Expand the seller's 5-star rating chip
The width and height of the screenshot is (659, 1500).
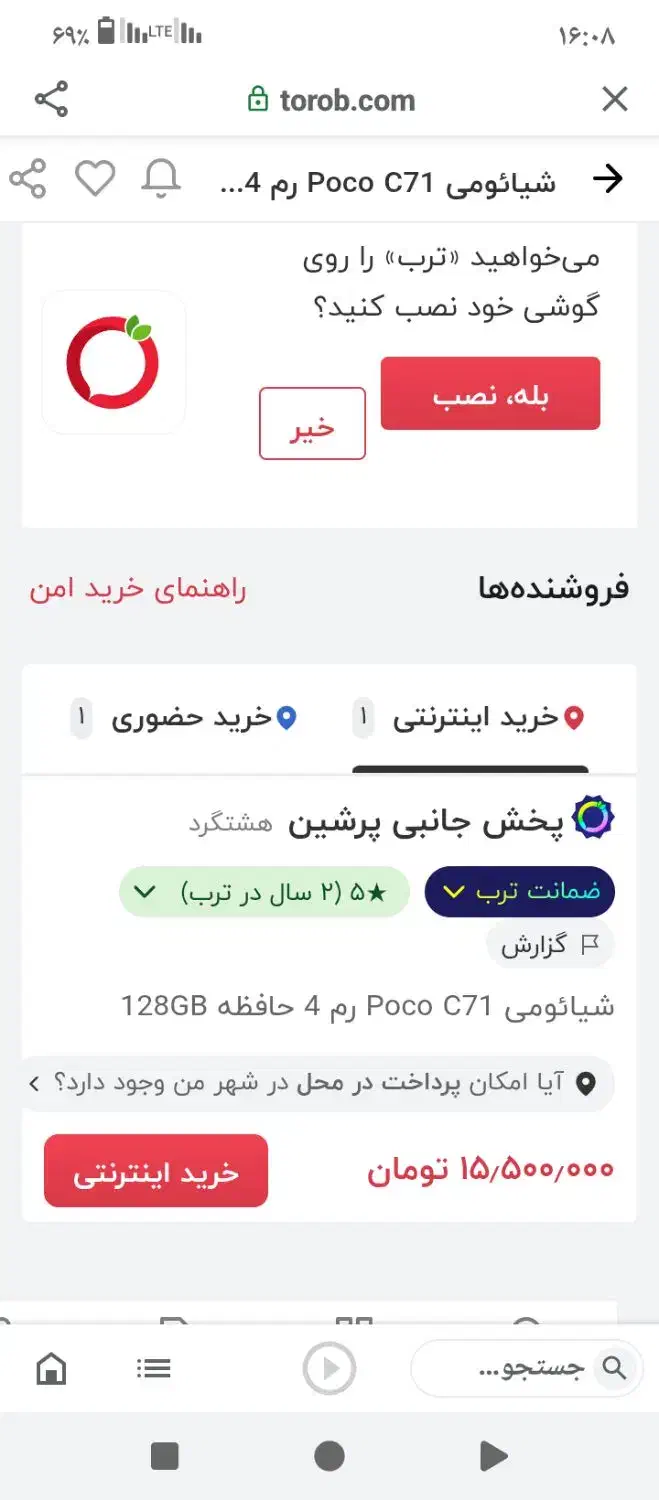(265, 891)
